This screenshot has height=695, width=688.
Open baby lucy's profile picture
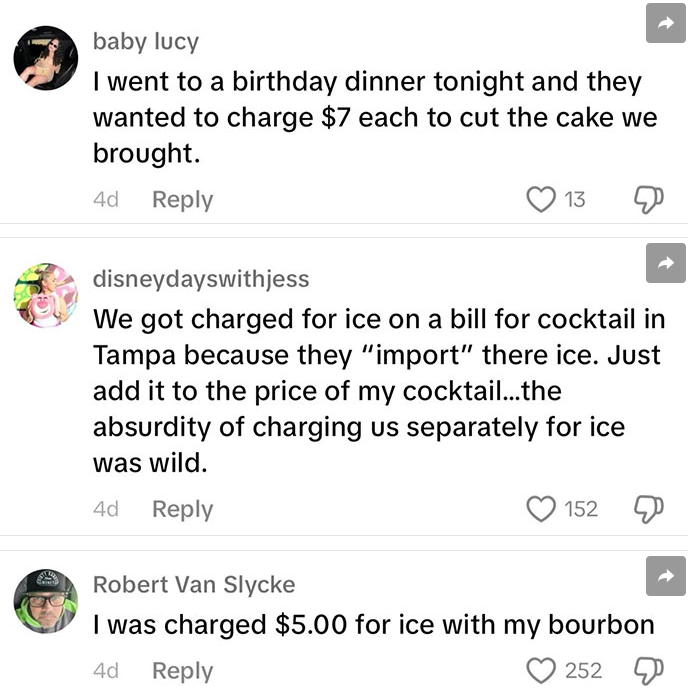(x=45, y=58)
